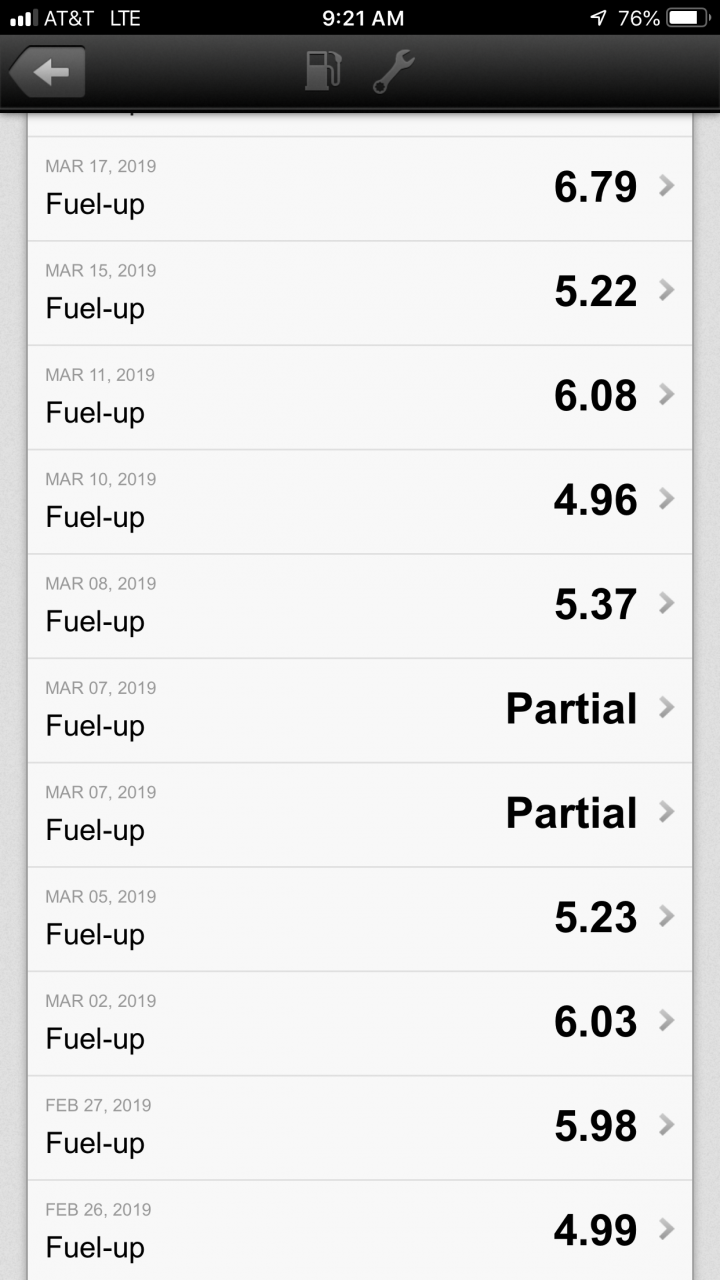Viewport: 720px width, 1280px height.
Task: Open the Mar 15, 2019 fuel-up entry
Action: coord(360,292)
